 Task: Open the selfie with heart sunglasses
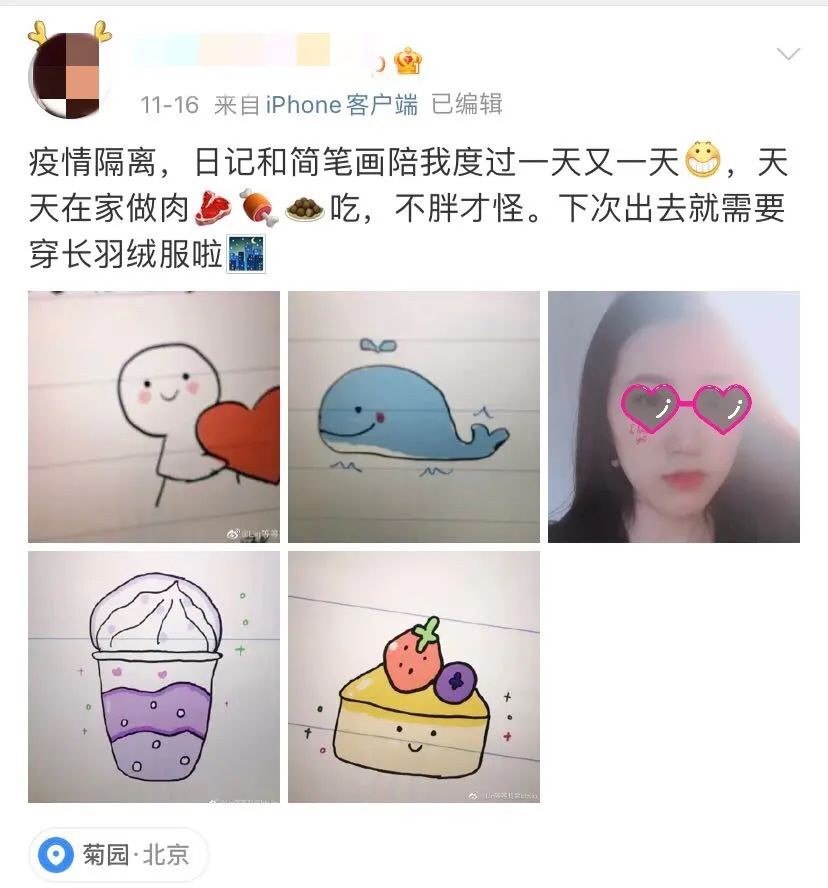674,417
